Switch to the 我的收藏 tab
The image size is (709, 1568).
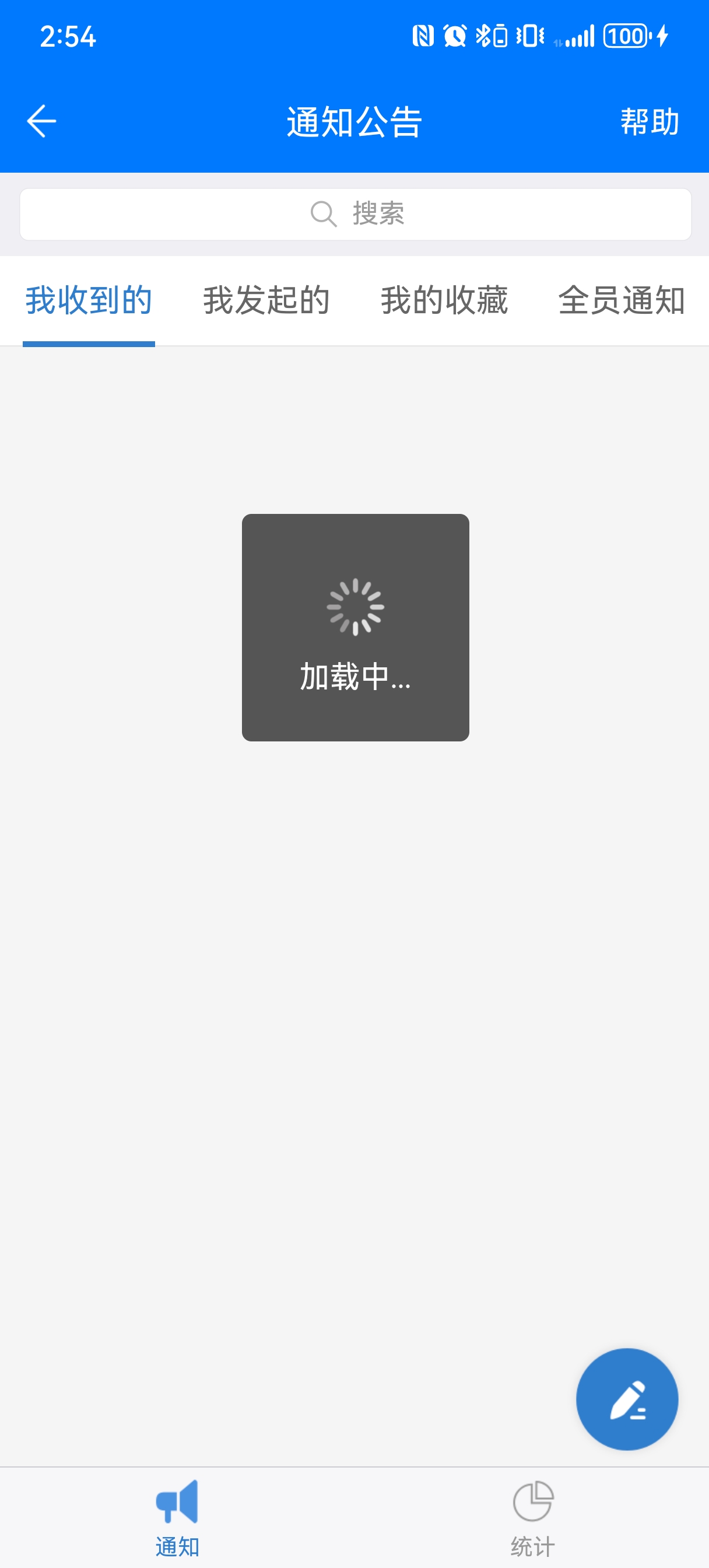444,300
